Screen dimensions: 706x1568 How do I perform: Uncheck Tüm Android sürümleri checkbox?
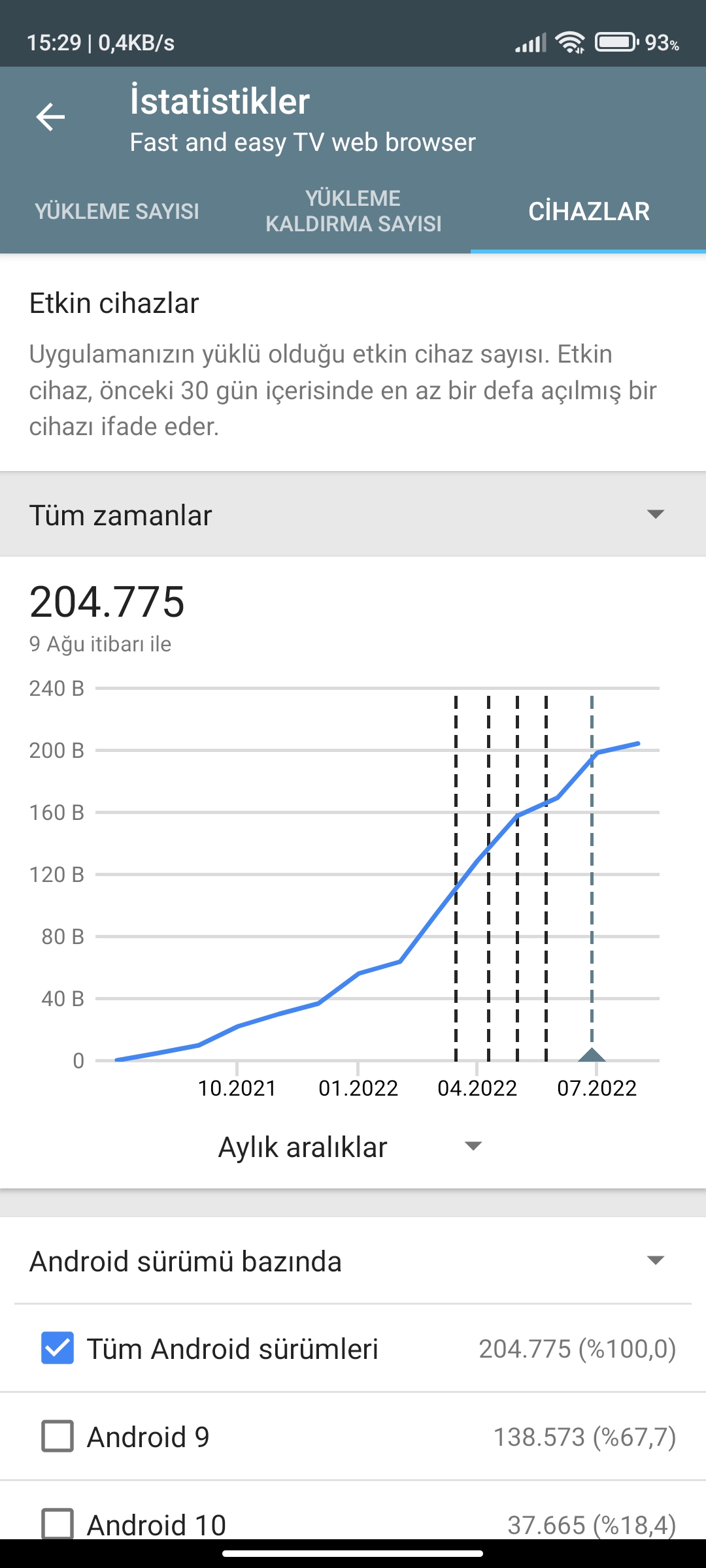tap(58, 1348)
